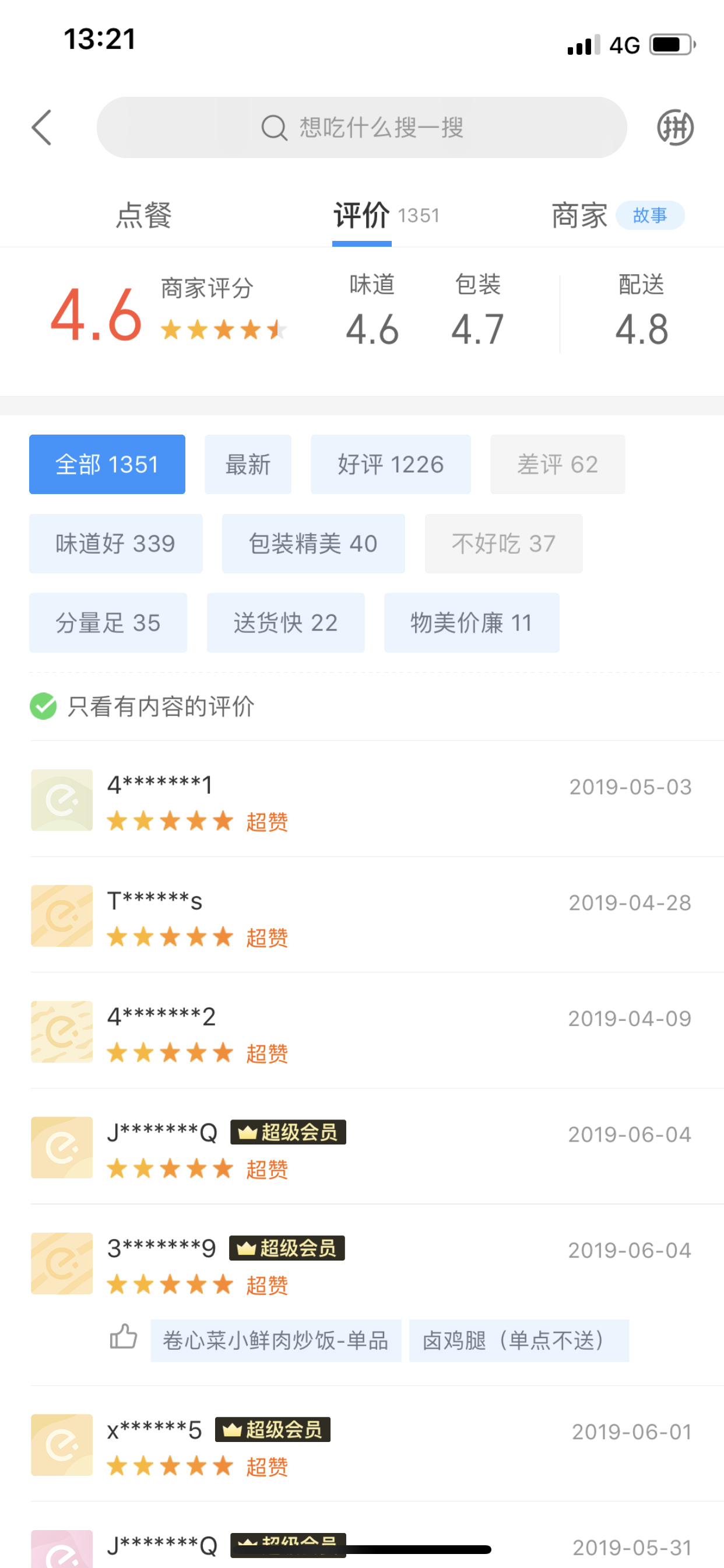Switch to the 点餐 tab
The image size is (724, 1568).
pos(144,215)
